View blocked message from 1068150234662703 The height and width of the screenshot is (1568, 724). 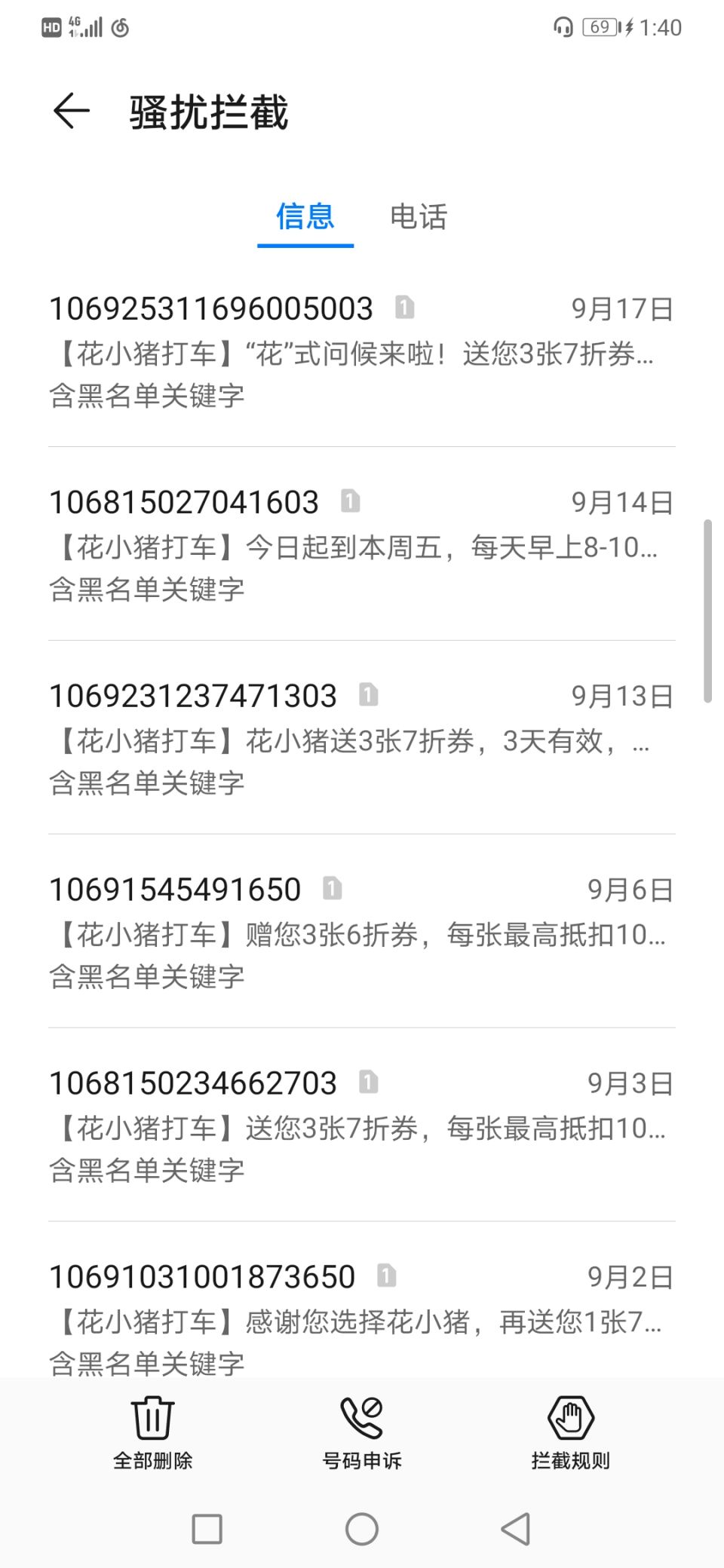[360, 1126]
